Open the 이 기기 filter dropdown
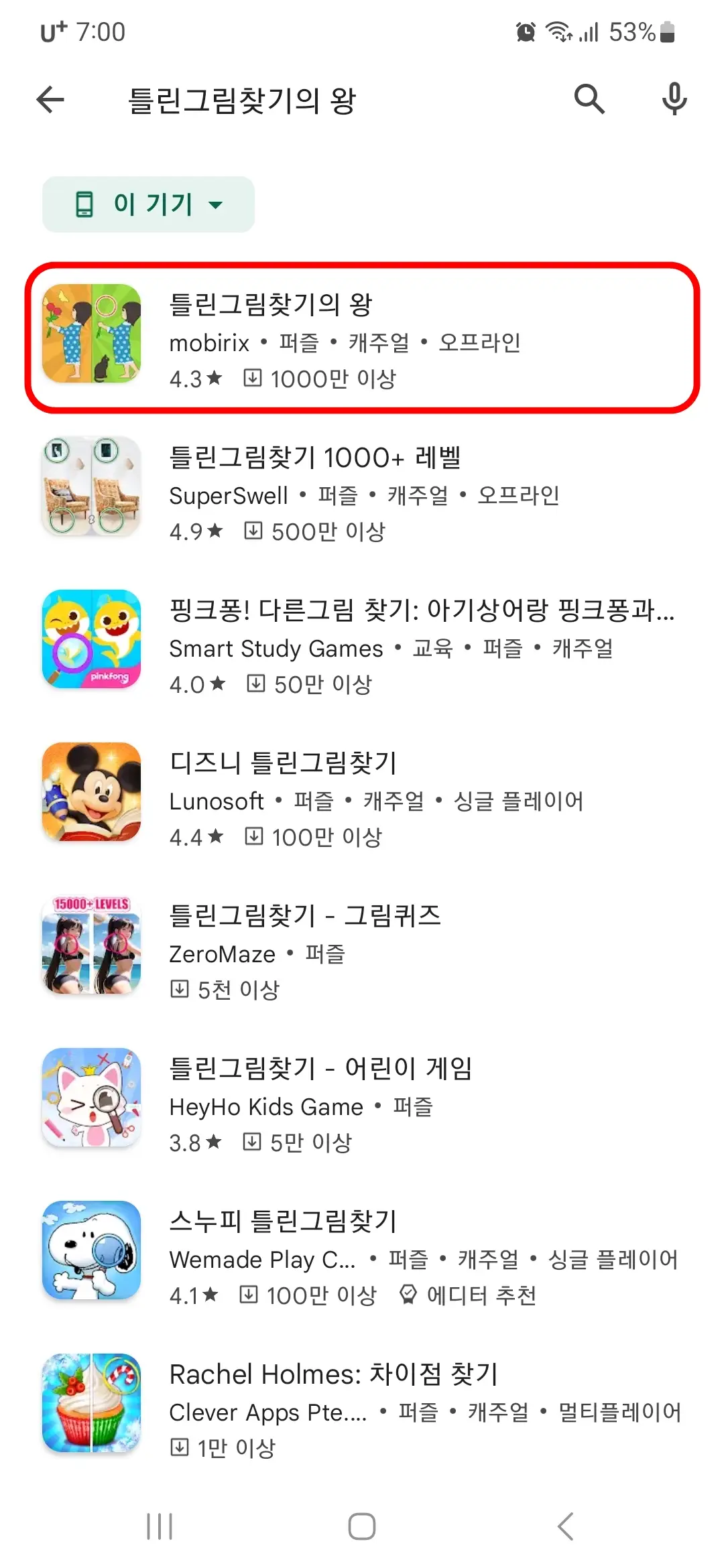Viewport: 724px width, 1568px height. click(x=147, y=204)
